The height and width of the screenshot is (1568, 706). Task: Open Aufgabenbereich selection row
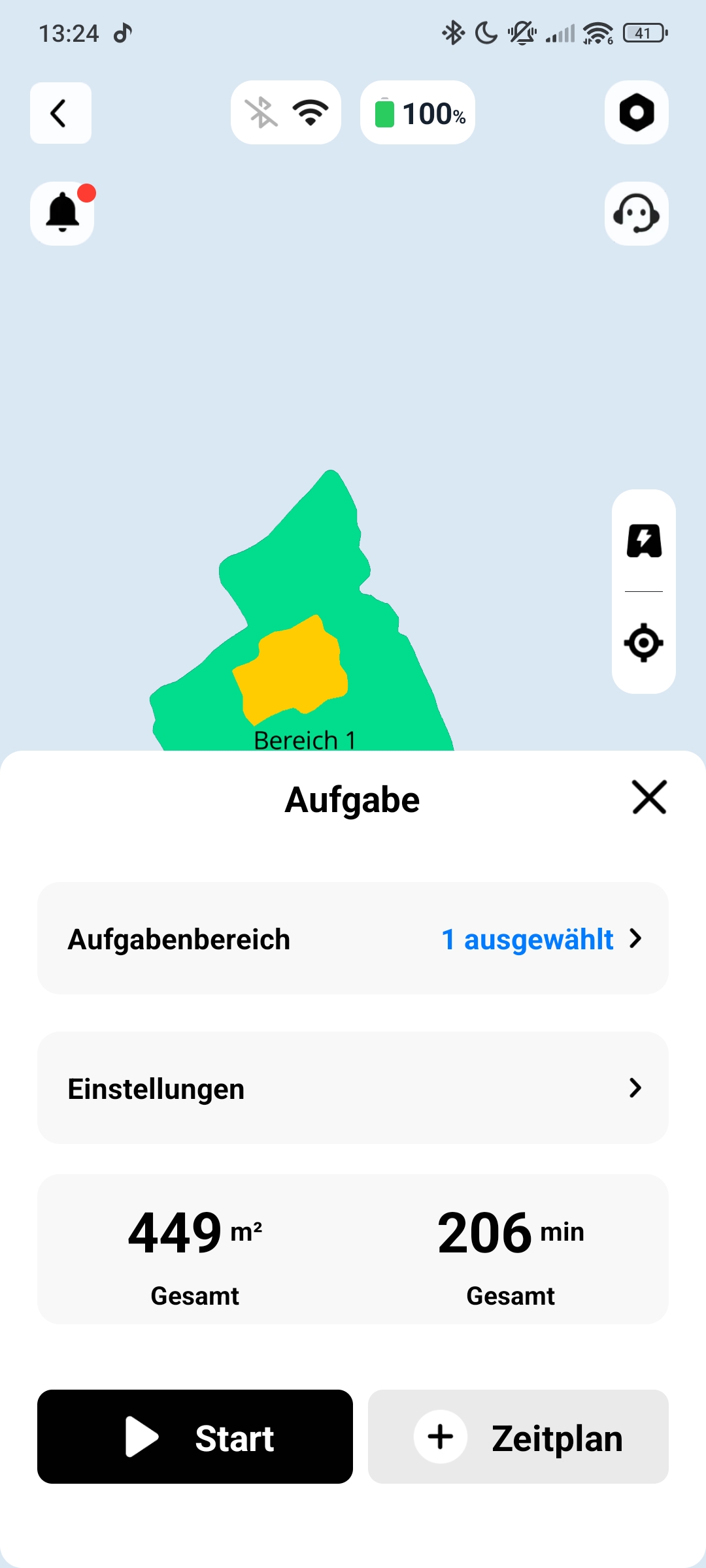point(353,939)
